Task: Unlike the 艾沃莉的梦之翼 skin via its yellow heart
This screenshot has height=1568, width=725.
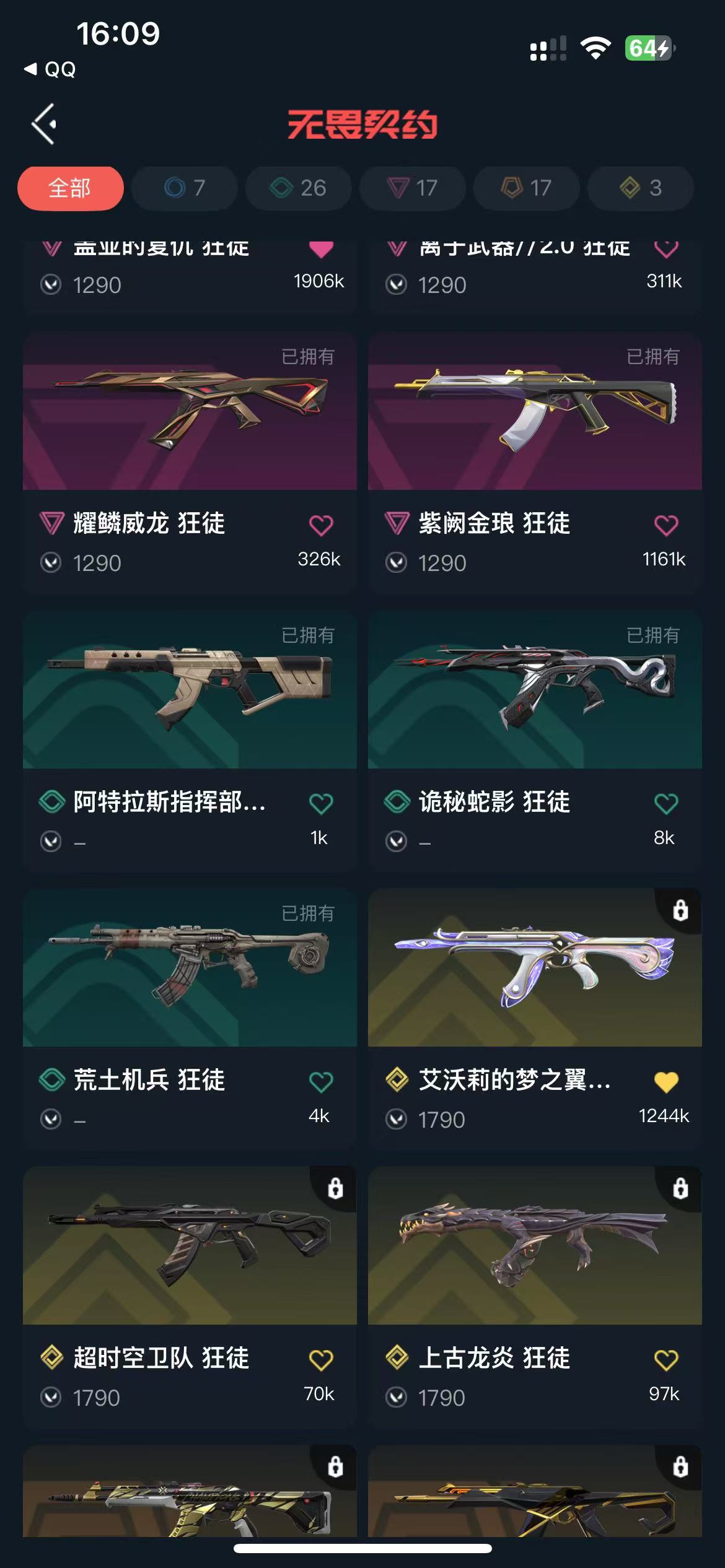Action: pos(666,1082)
